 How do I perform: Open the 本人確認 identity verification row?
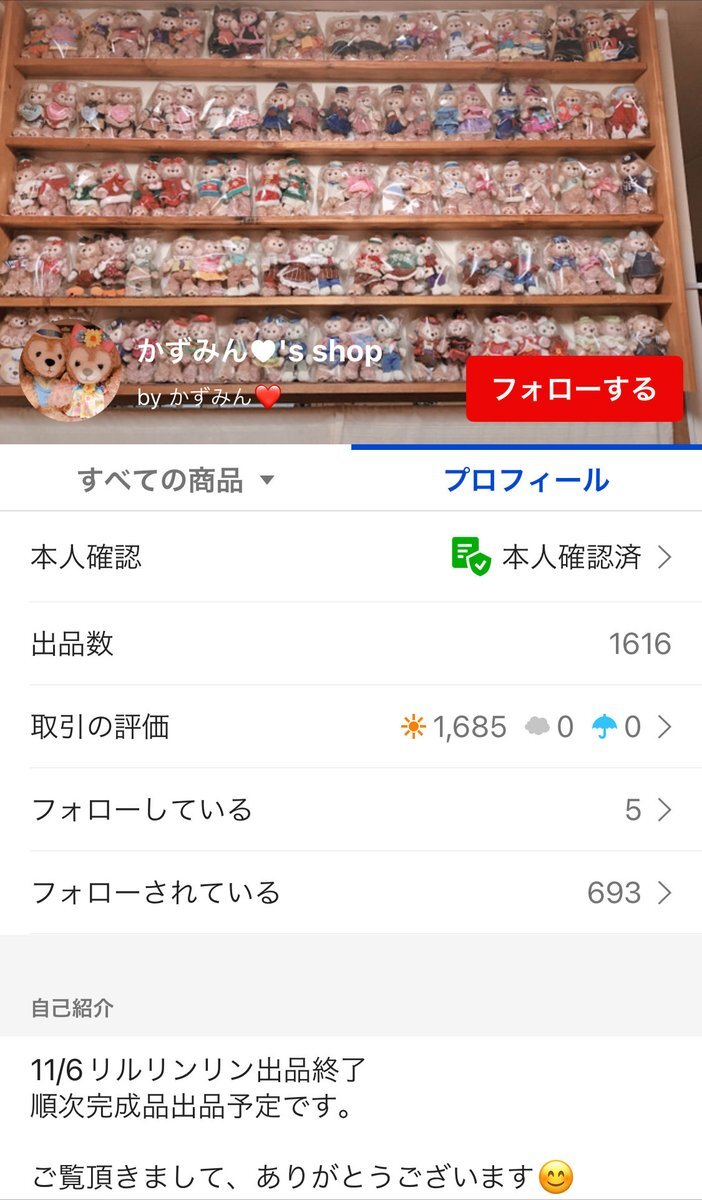click(x=351, y=557)
